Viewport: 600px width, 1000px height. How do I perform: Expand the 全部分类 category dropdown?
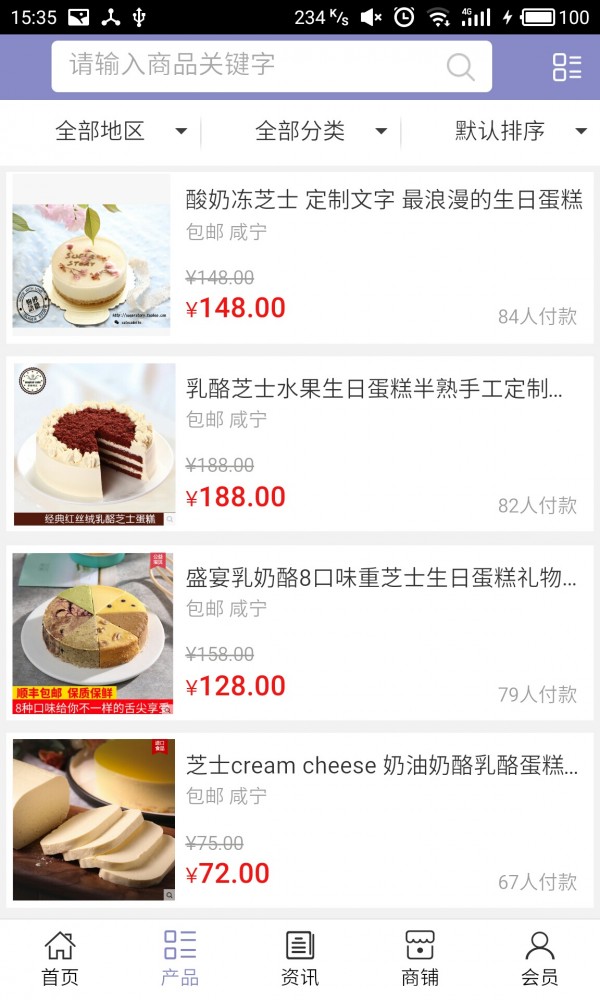pos(320,131)
